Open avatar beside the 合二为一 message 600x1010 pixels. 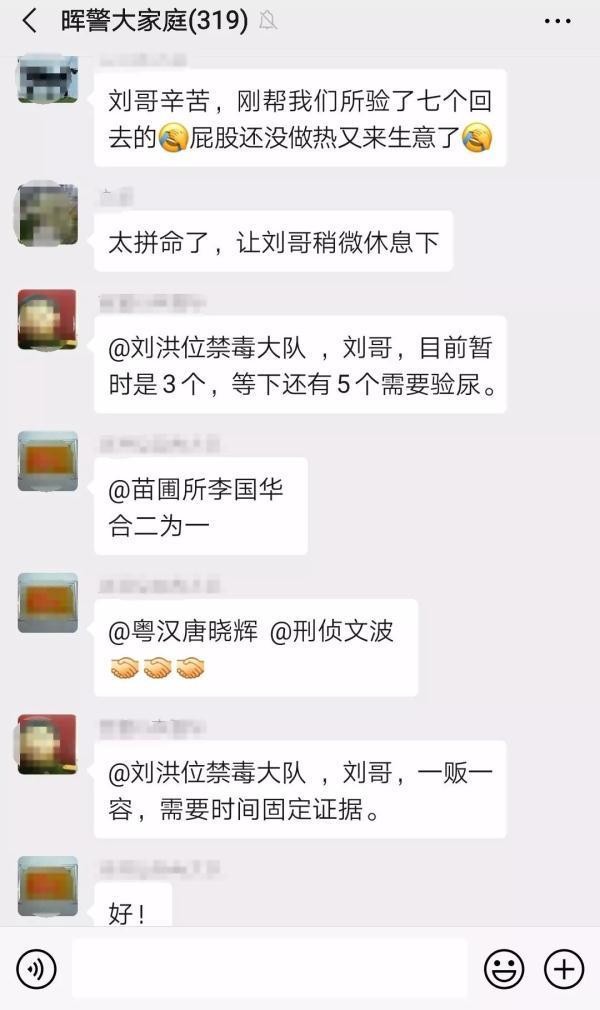pos(47,460)
